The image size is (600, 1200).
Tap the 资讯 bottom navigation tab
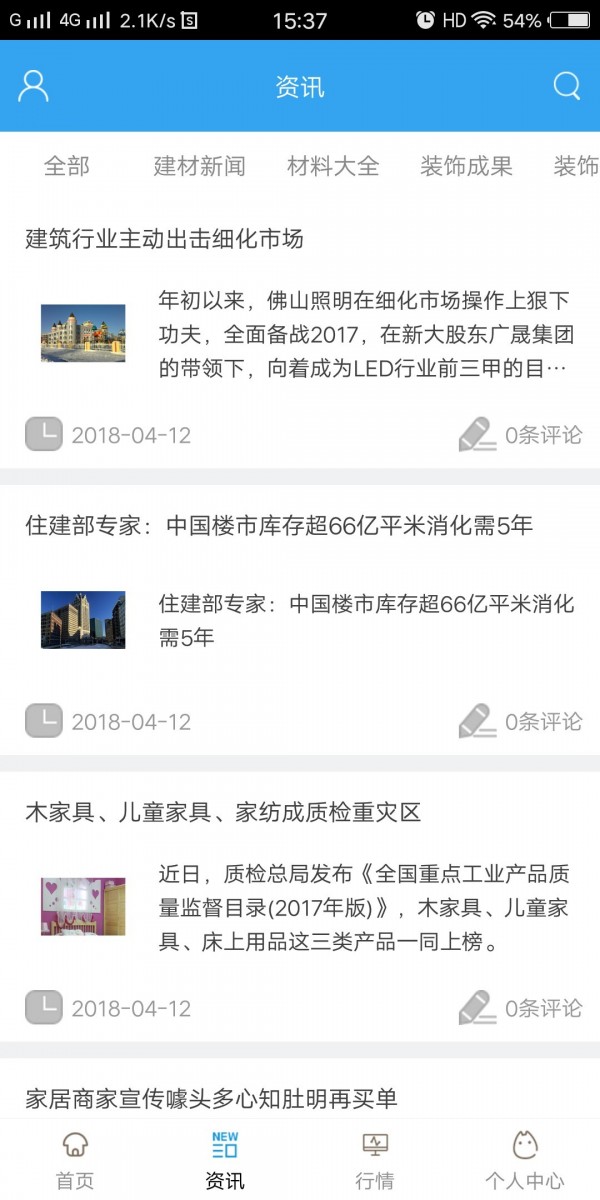tap(225, 1160)
